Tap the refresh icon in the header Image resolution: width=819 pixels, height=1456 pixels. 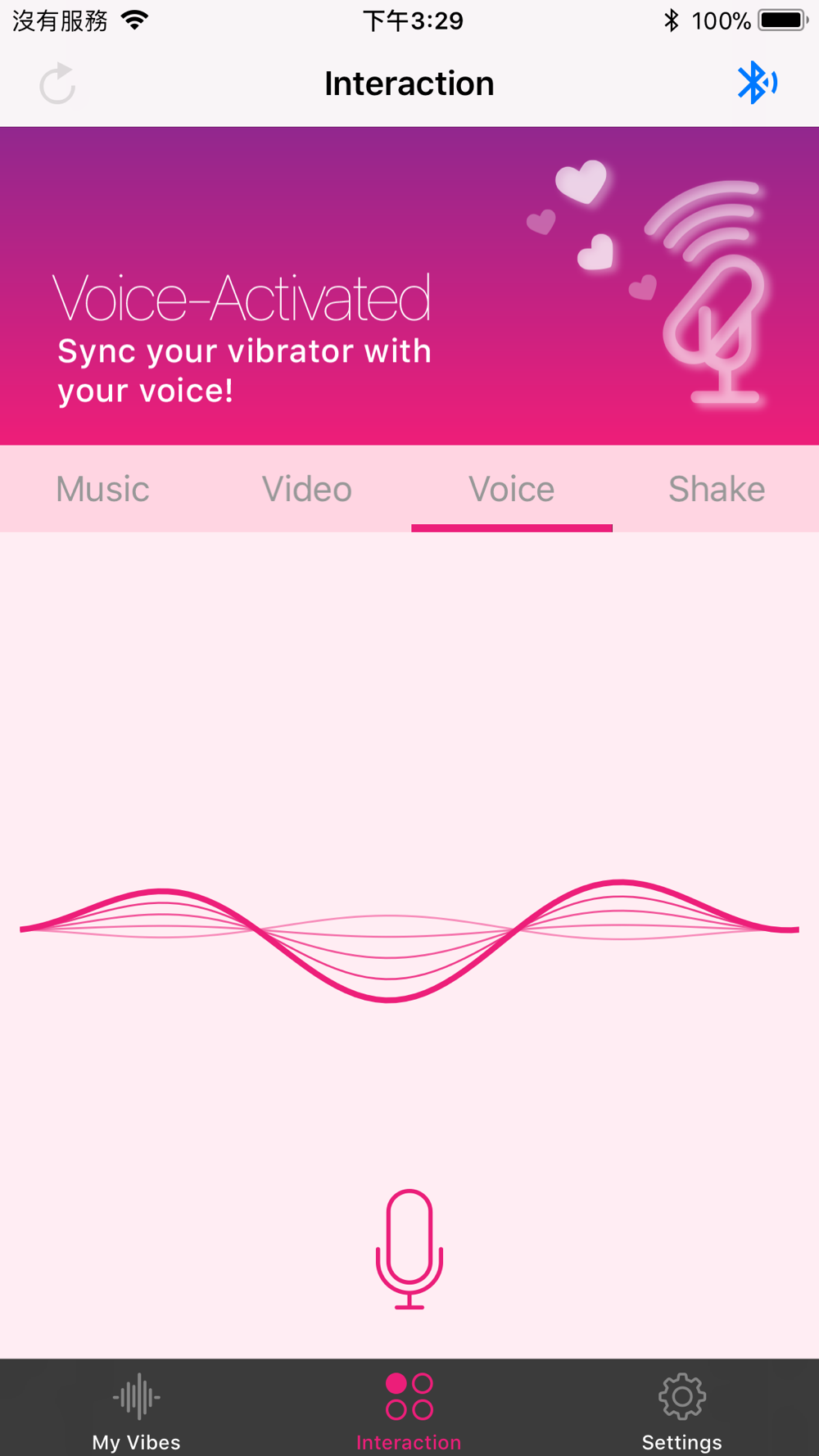[x=57, y=84]
